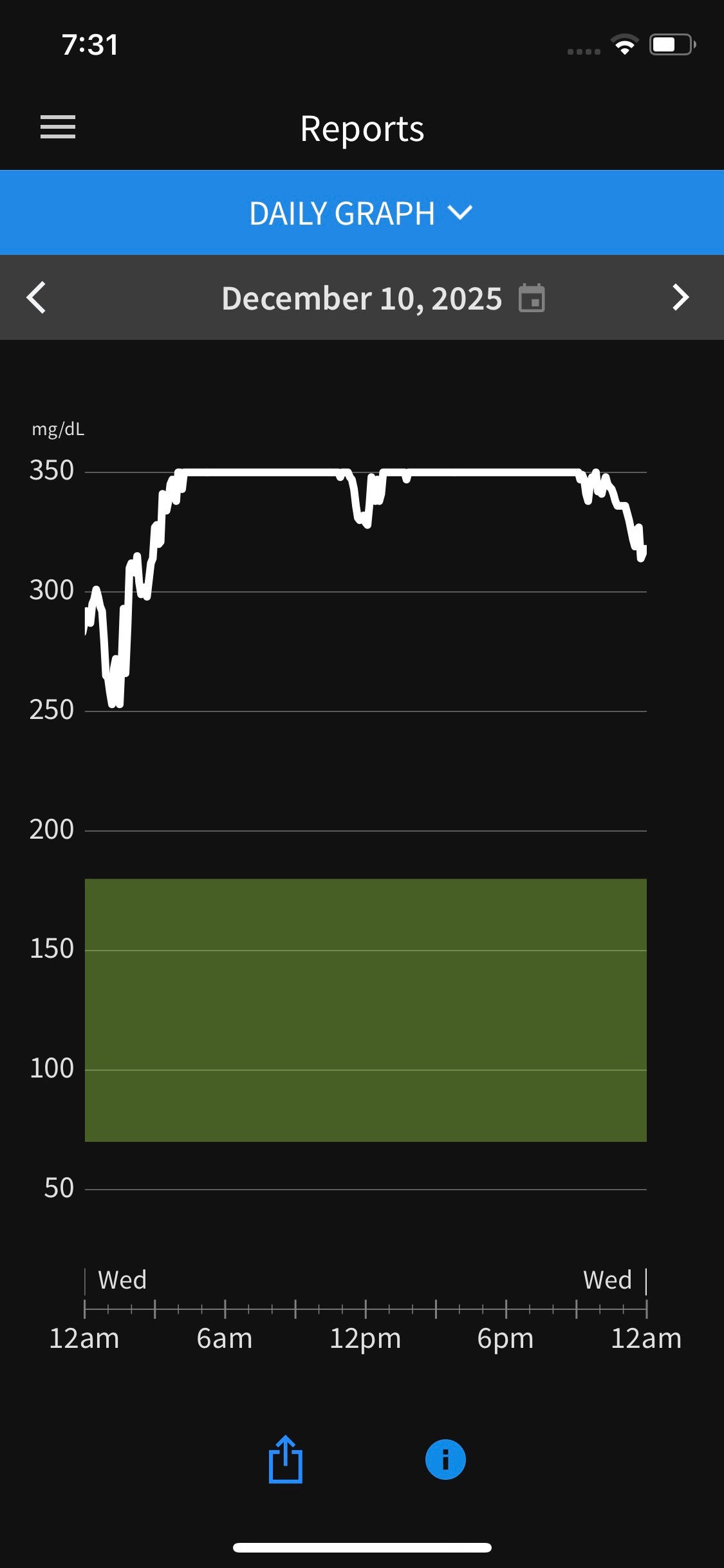This screenshot has width=724, height=1568.
Task: Open the graph info icon
Action: point(445,1459)
